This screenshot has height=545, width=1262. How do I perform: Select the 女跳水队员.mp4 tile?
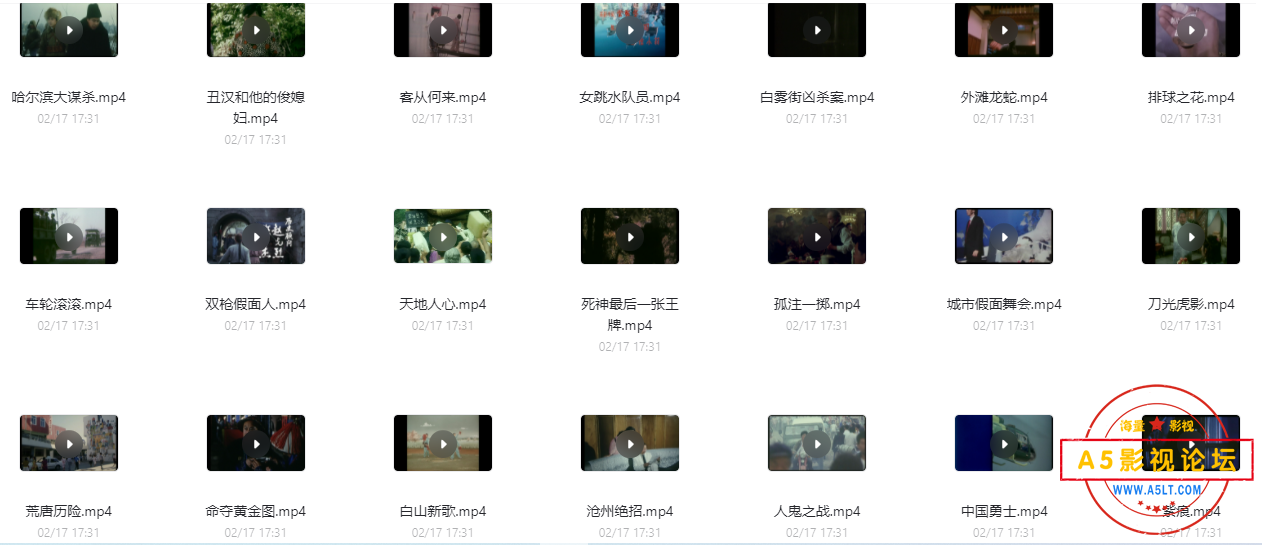630,30
